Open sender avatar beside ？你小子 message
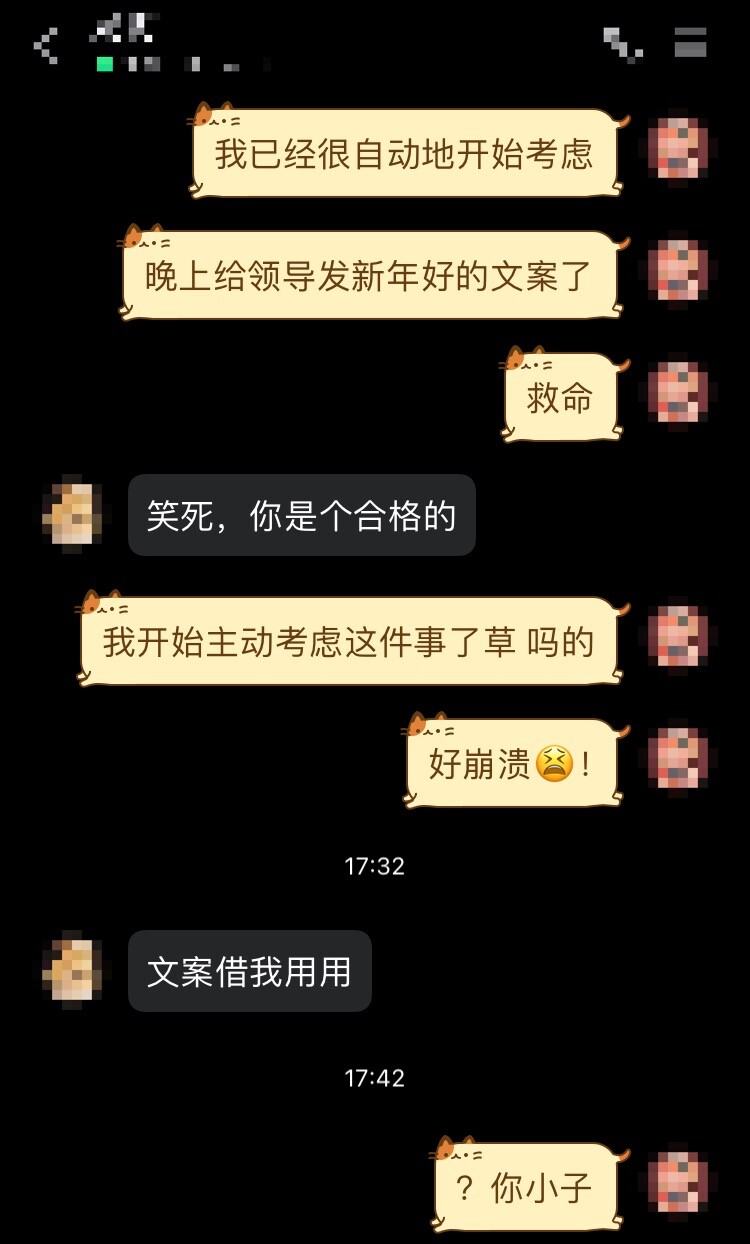Screen dimensions: 750x1244 tap(679, 1184)
